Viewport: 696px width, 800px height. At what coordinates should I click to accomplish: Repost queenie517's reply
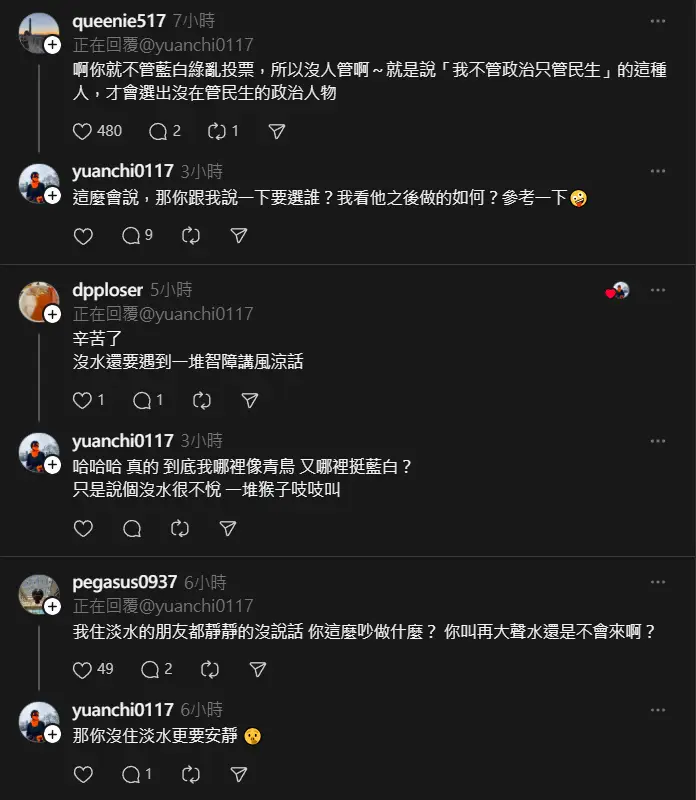pos(216,132)
